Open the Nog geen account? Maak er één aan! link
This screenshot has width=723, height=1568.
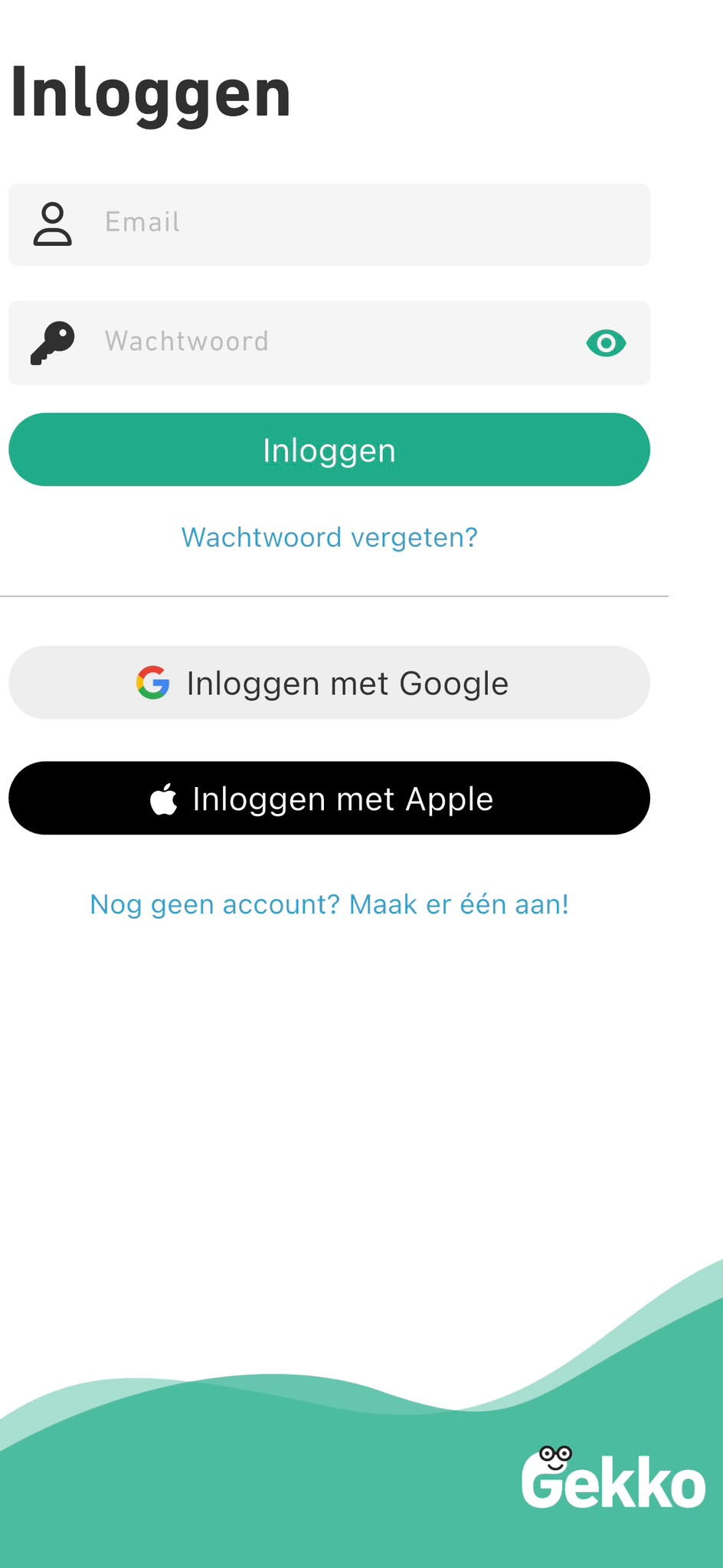tap(329, 904)
